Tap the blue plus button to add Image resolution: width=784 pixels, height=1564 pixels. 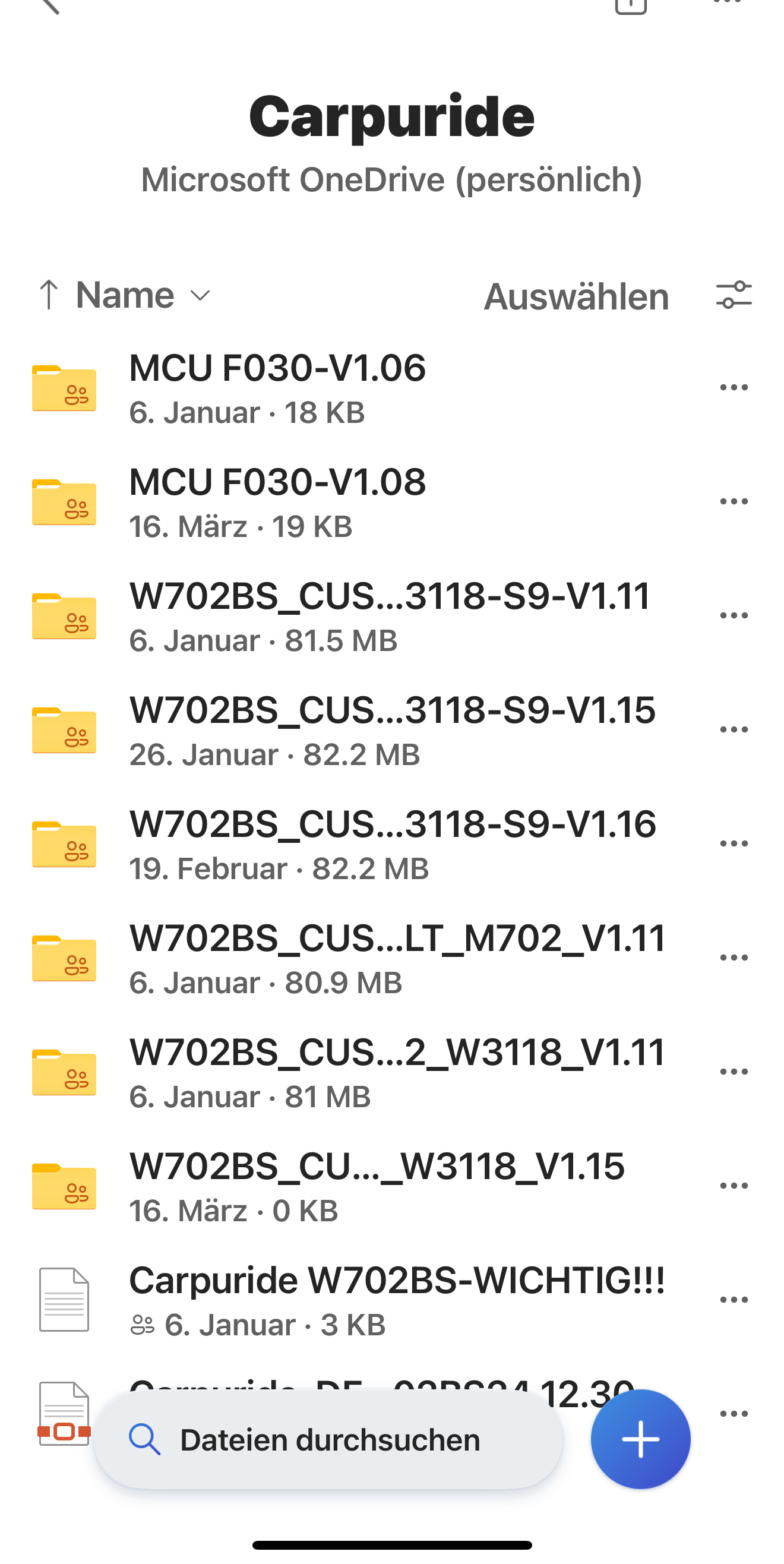[640, 1439]
